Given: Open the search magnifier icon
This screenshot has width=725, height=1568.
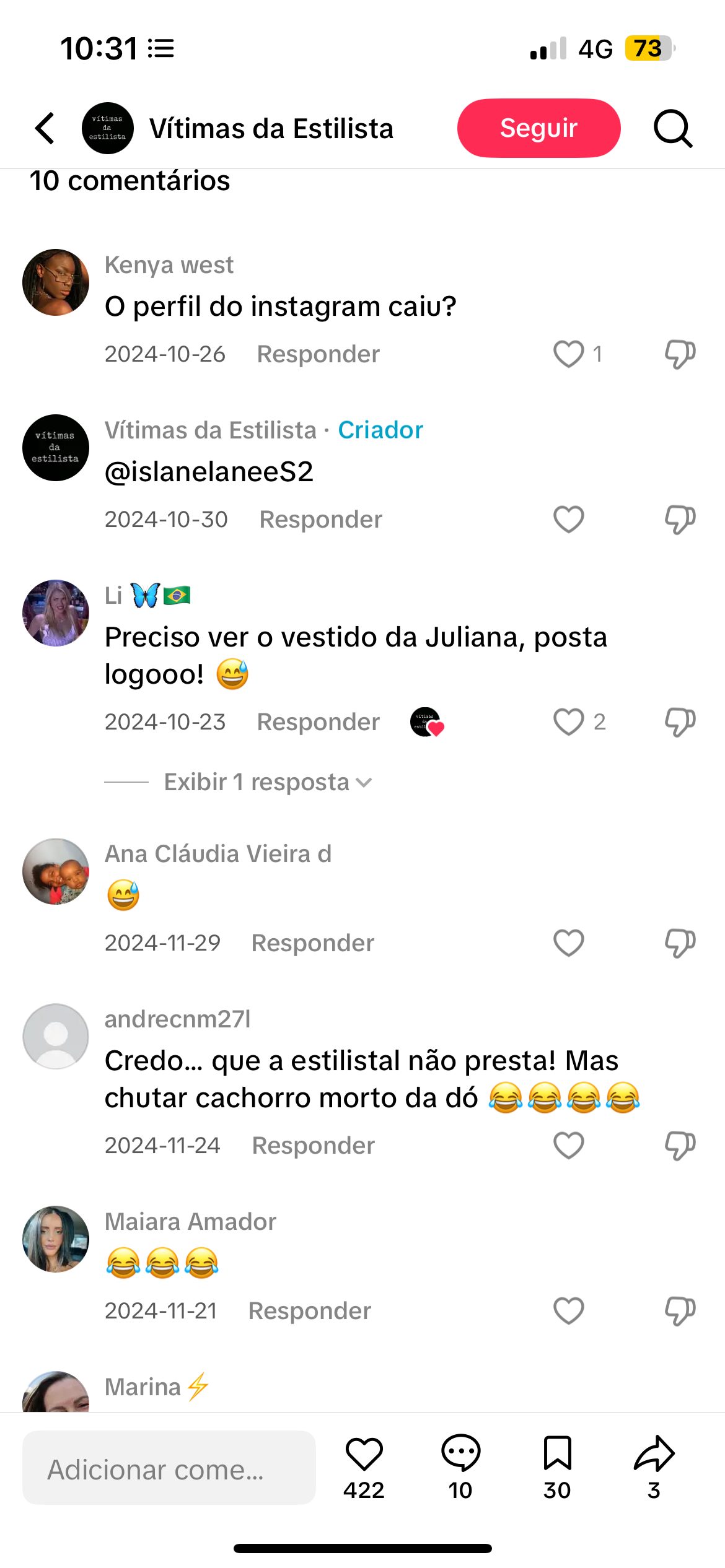Looking at the screenshot, I should [x=673, y=129].
